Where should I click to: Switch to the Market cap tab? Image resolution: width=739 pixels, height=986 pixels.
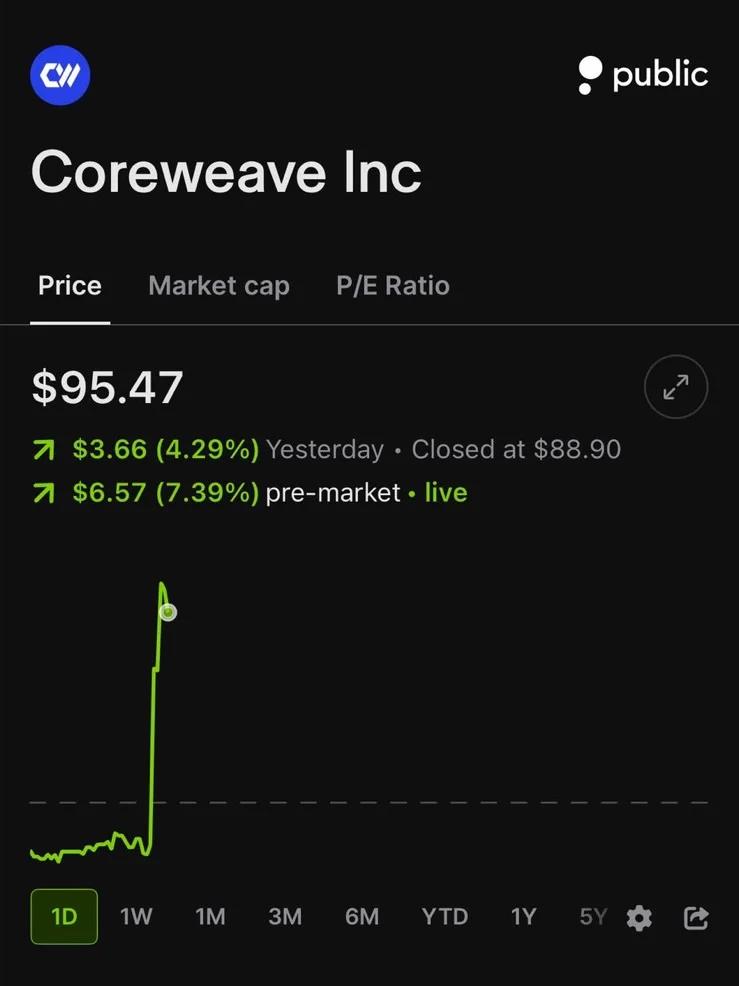click(218, 286)
